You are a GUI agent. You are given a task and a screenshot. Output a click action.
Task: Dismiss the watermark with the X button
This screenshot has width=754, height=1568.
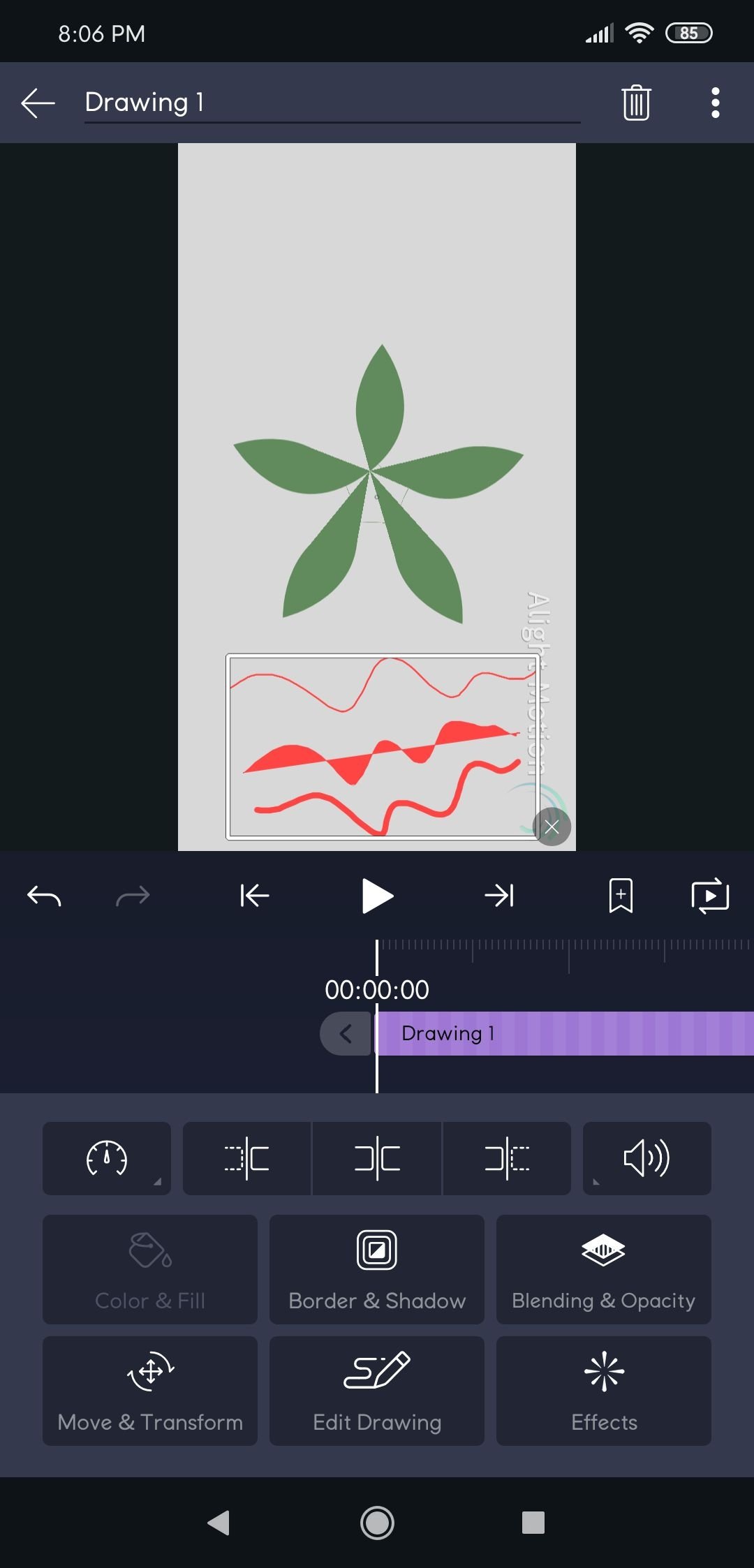coord(552,827)
